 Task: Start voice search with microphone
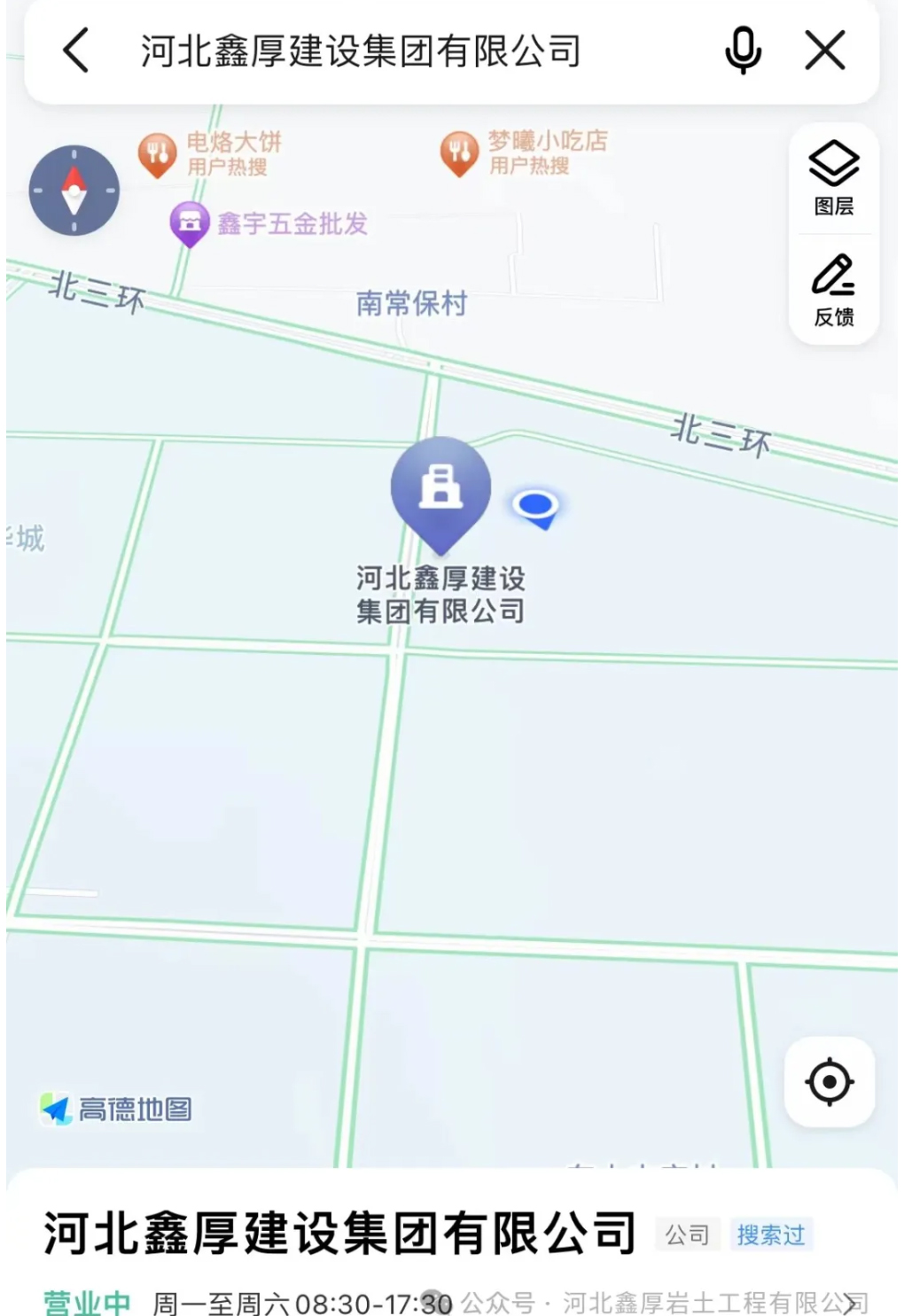(743, 50)
